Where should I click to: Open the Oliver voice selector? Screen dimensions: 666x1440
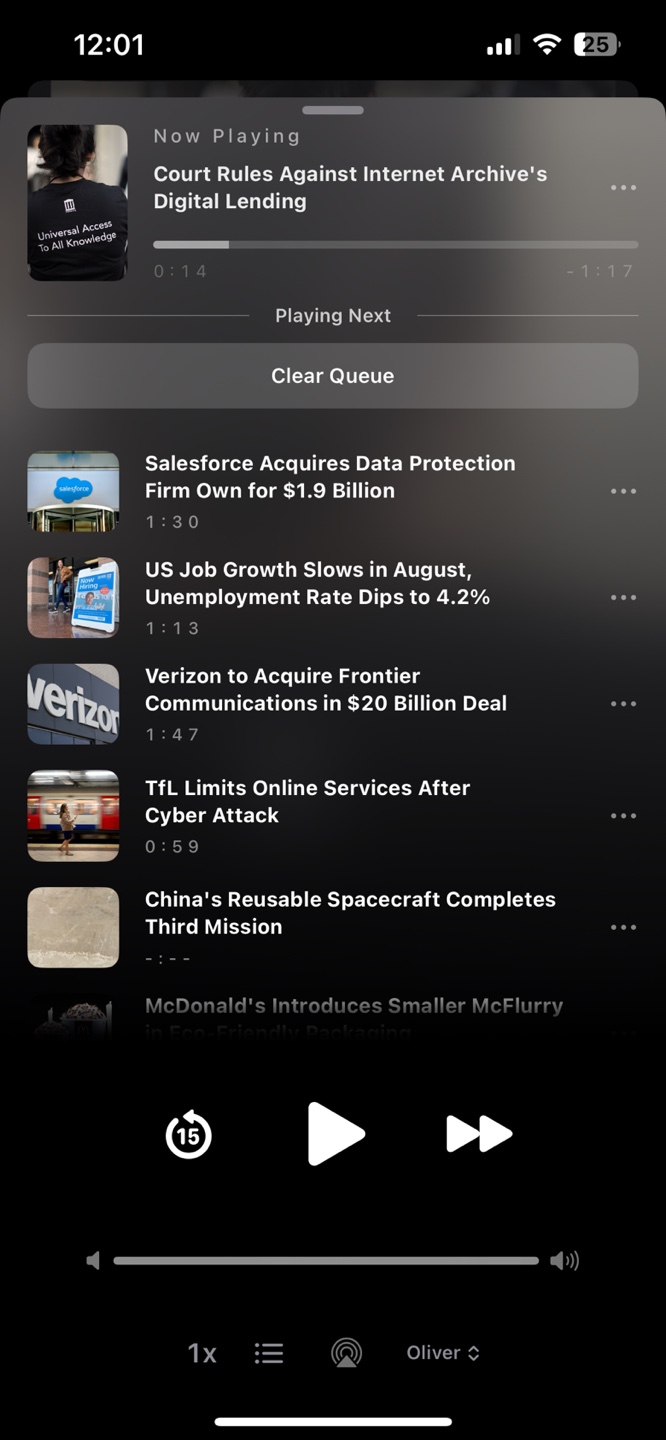pos(443,1353)
